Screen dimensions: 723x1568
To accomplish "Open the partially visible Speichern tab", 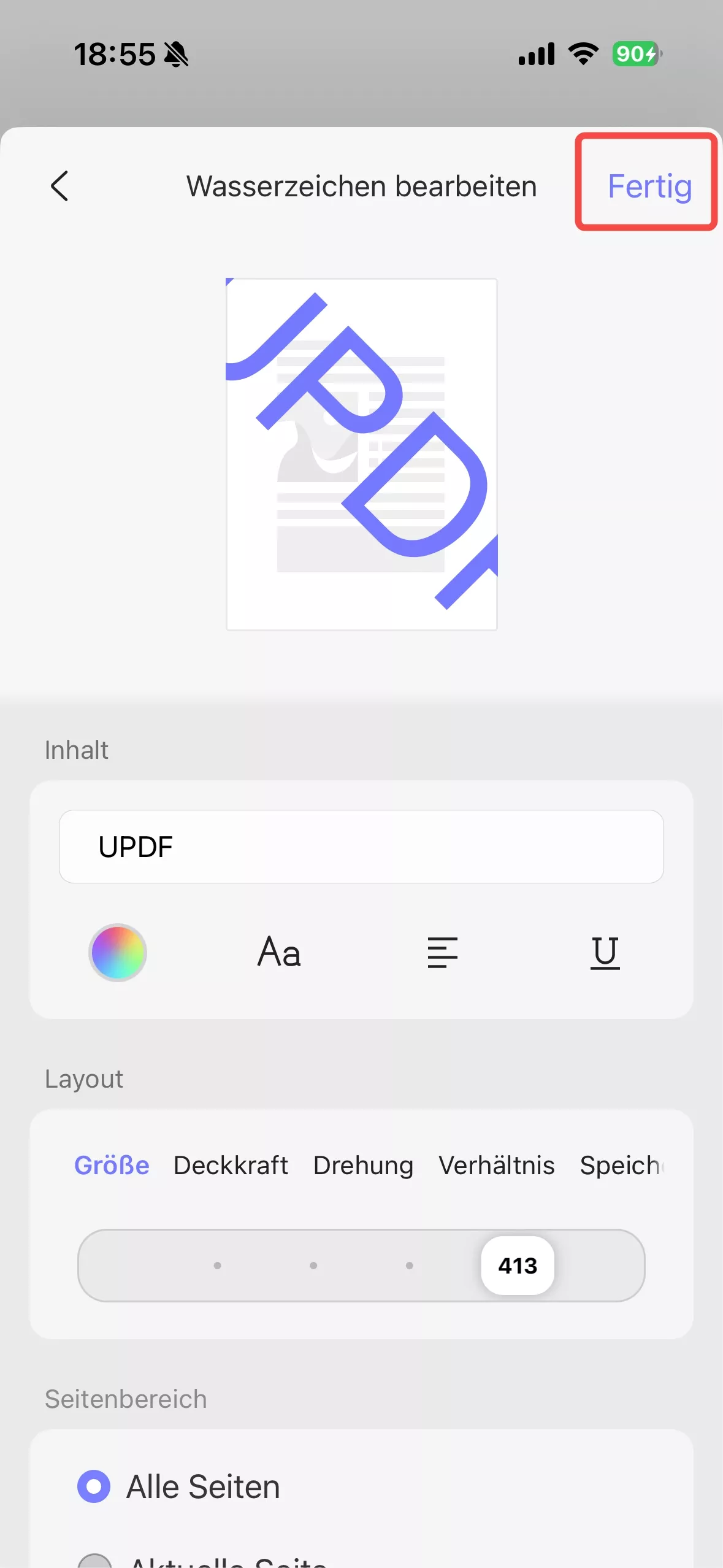I will (621, 1165).
